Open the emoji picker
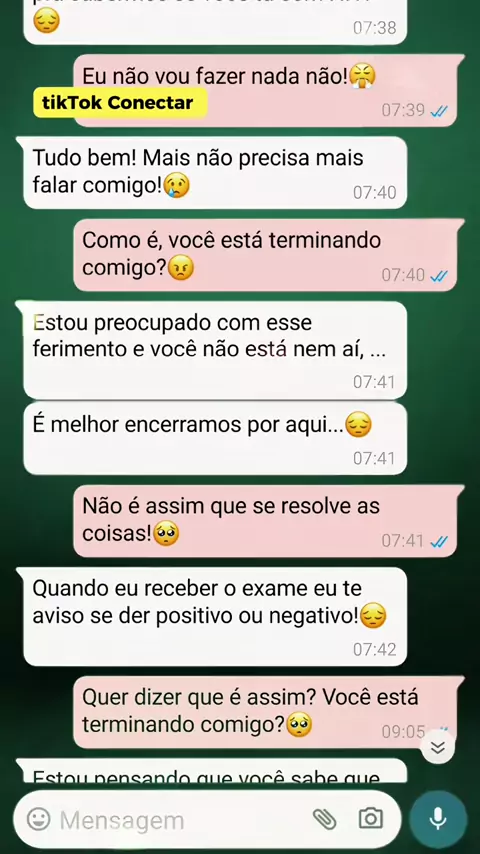 (x=38, y=819)
